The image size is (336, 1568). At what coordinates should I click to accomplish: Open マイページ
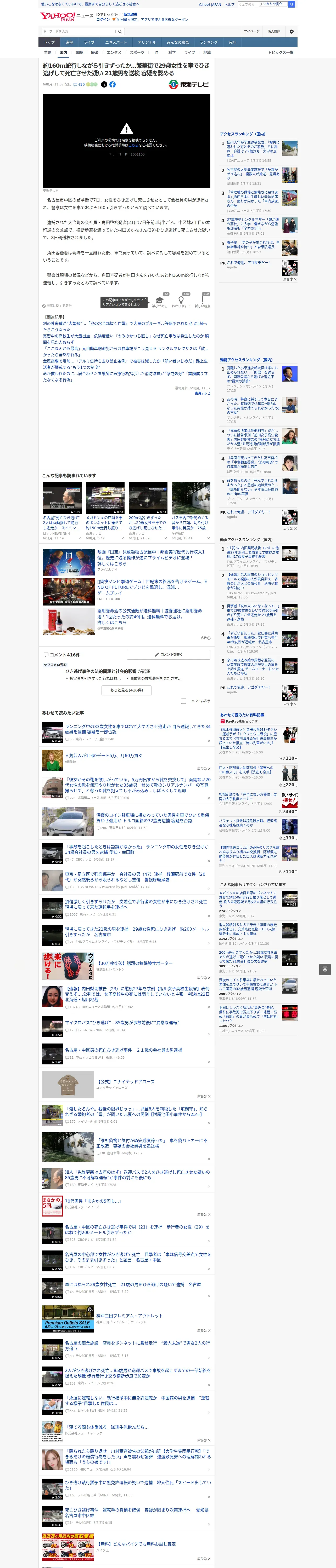point(252,31)
